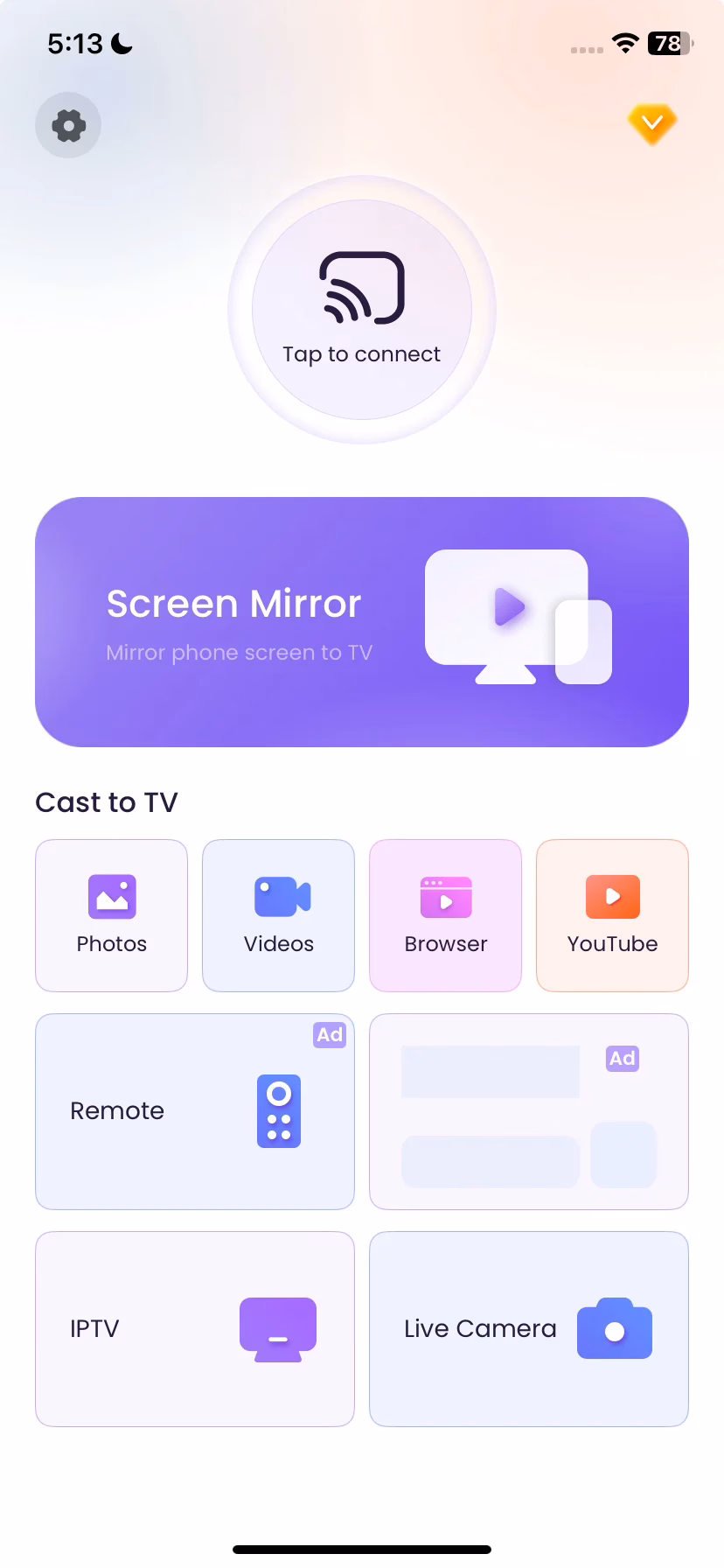Tap the Browser casting icon
The height and width of the screenshot is (1568, 724).
pos(444,896)
